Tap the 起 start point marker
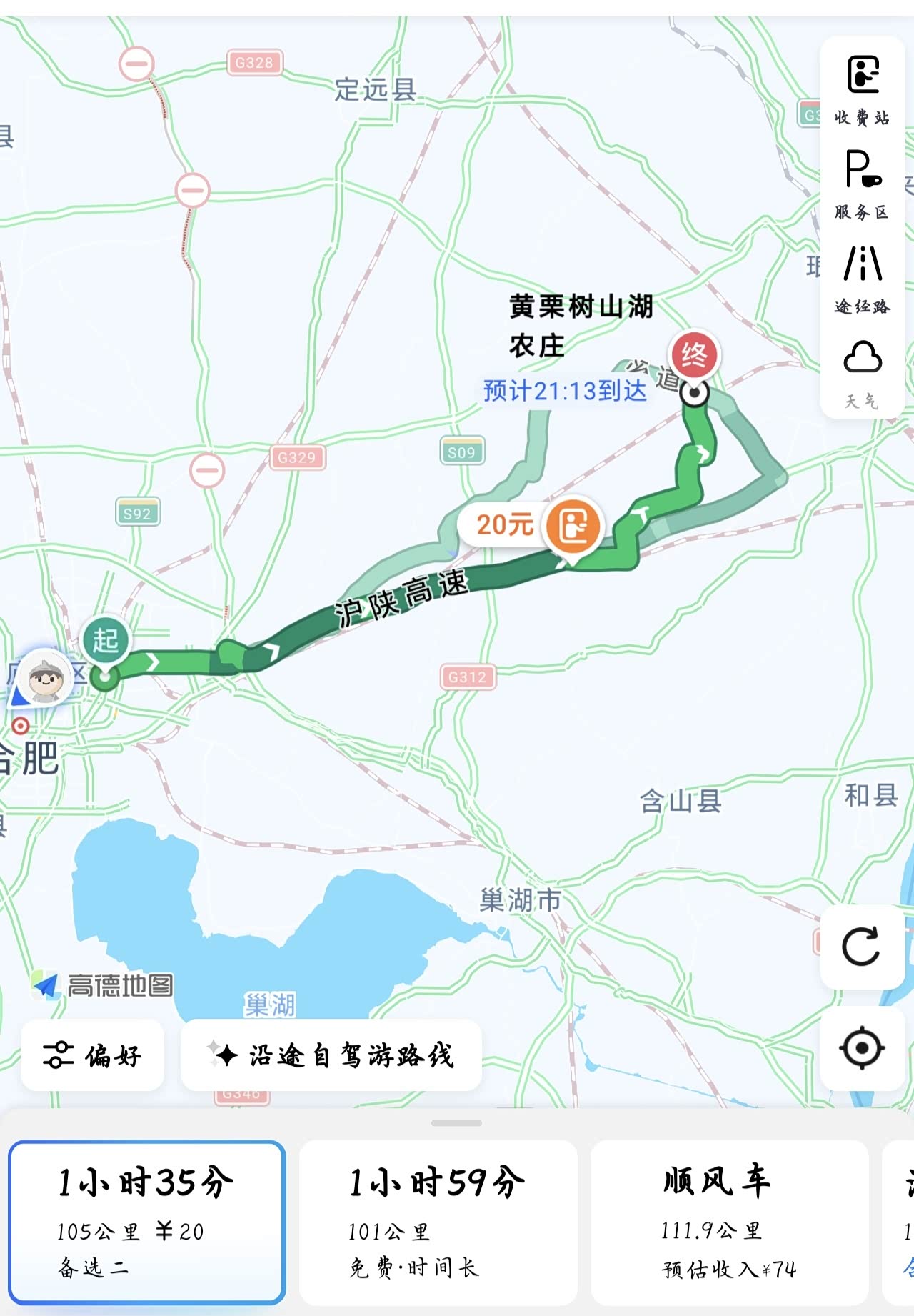This screenshot has width=914, height=1316. [x=106, y=640]
